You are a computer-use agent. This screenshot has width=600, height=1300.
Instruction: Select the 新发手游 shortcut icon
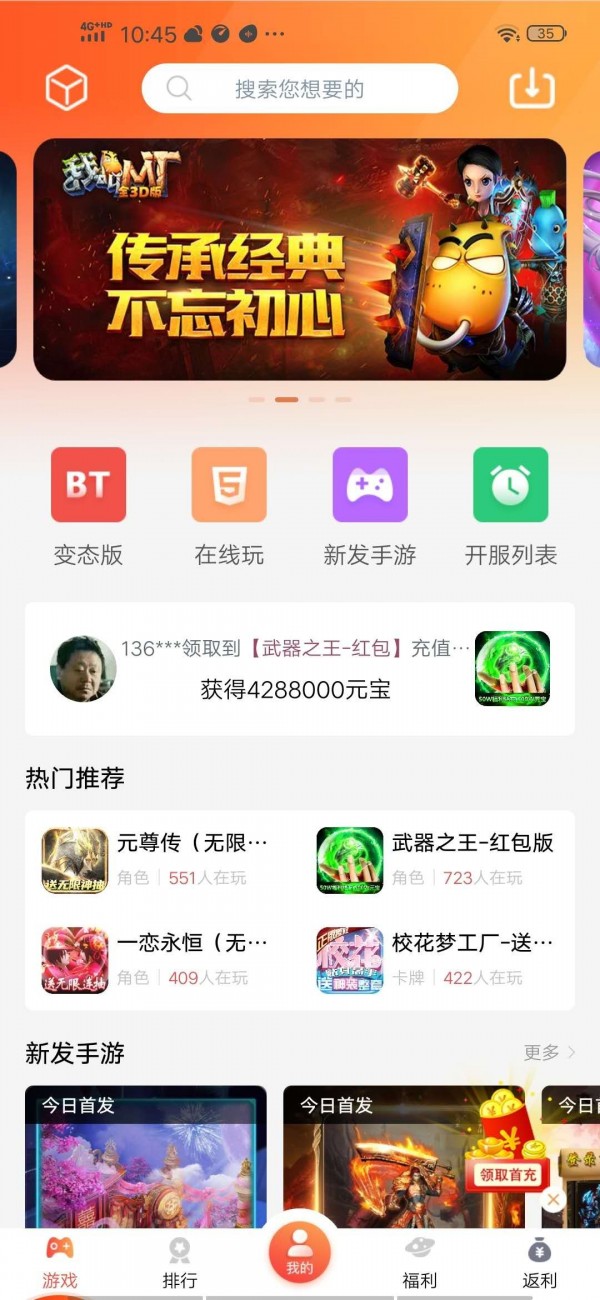click(370, 485)
